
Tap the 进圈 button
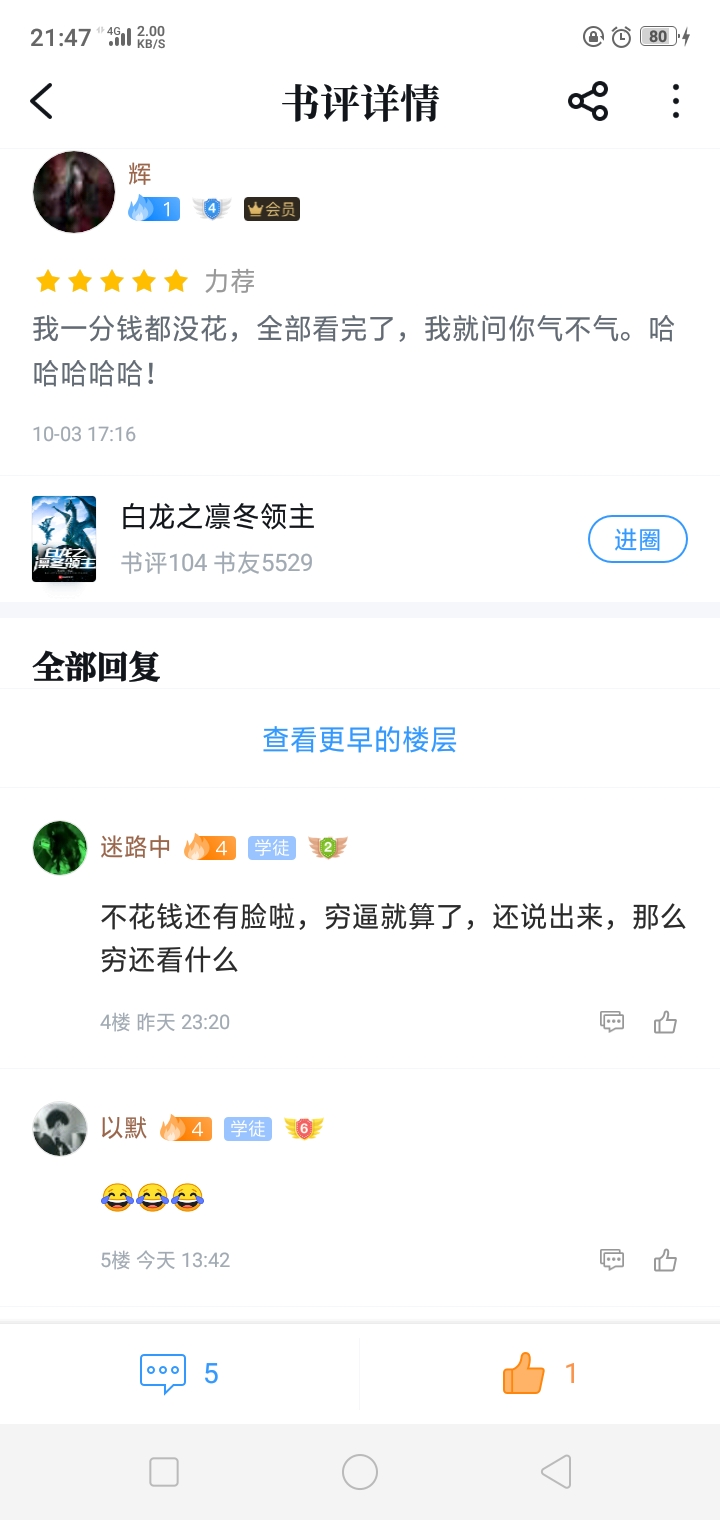(x=637, y=540)
